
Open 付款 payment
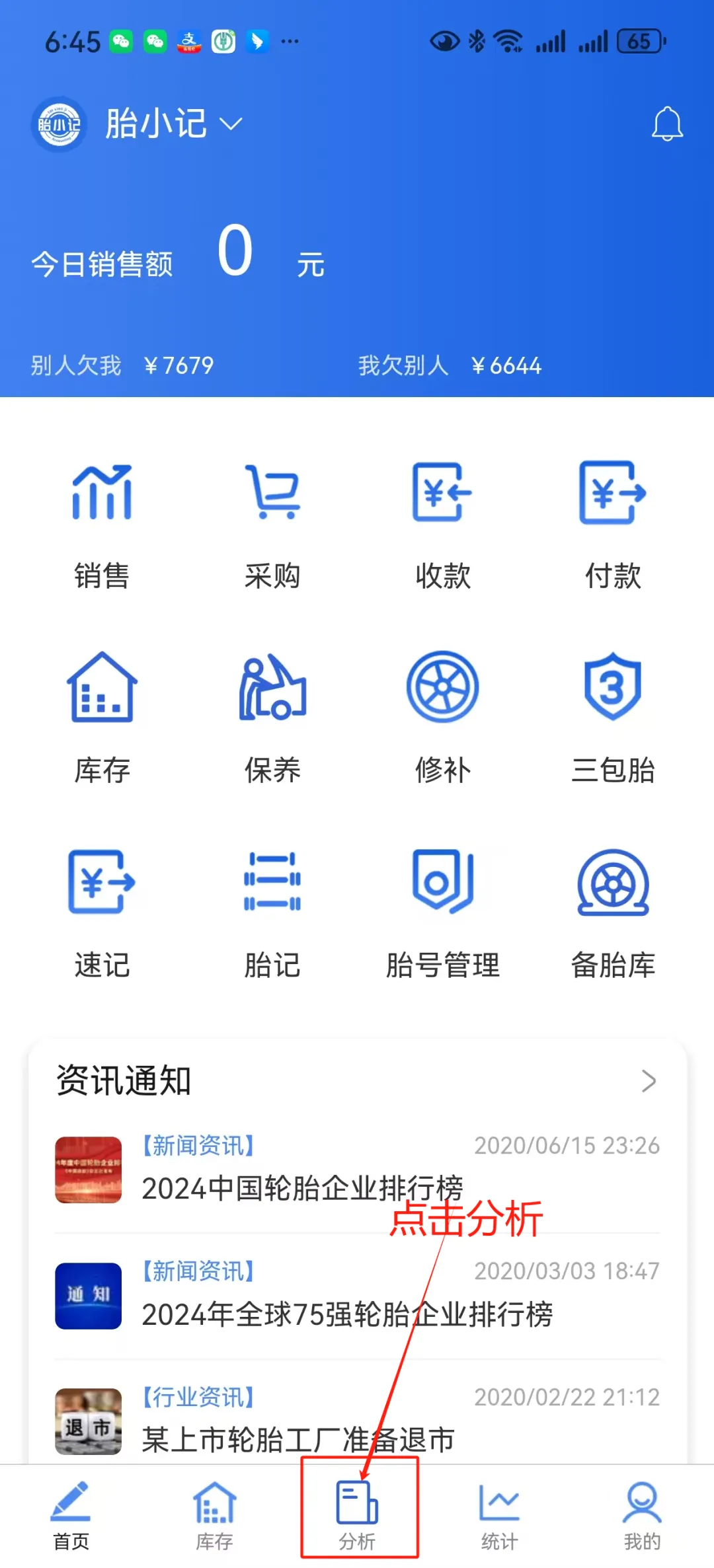(x=613, y=526)
